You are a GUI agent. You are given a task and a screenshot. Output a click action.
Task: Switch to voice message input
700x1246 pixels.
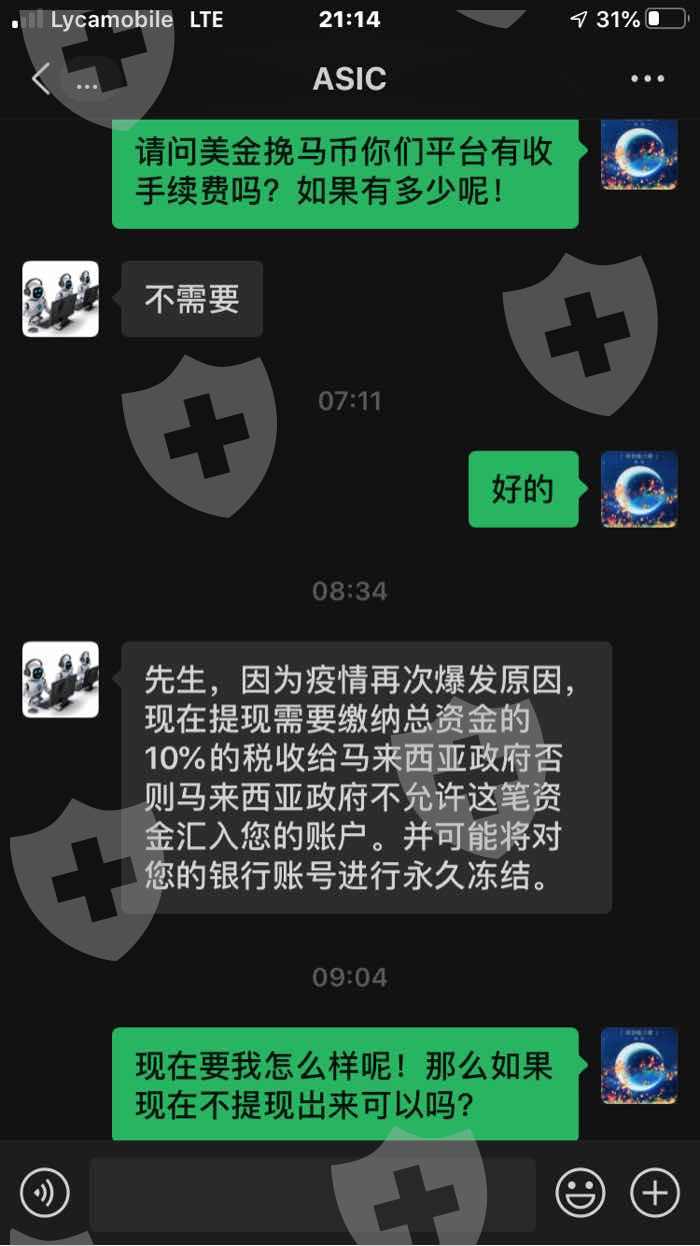click(45, 1192)
